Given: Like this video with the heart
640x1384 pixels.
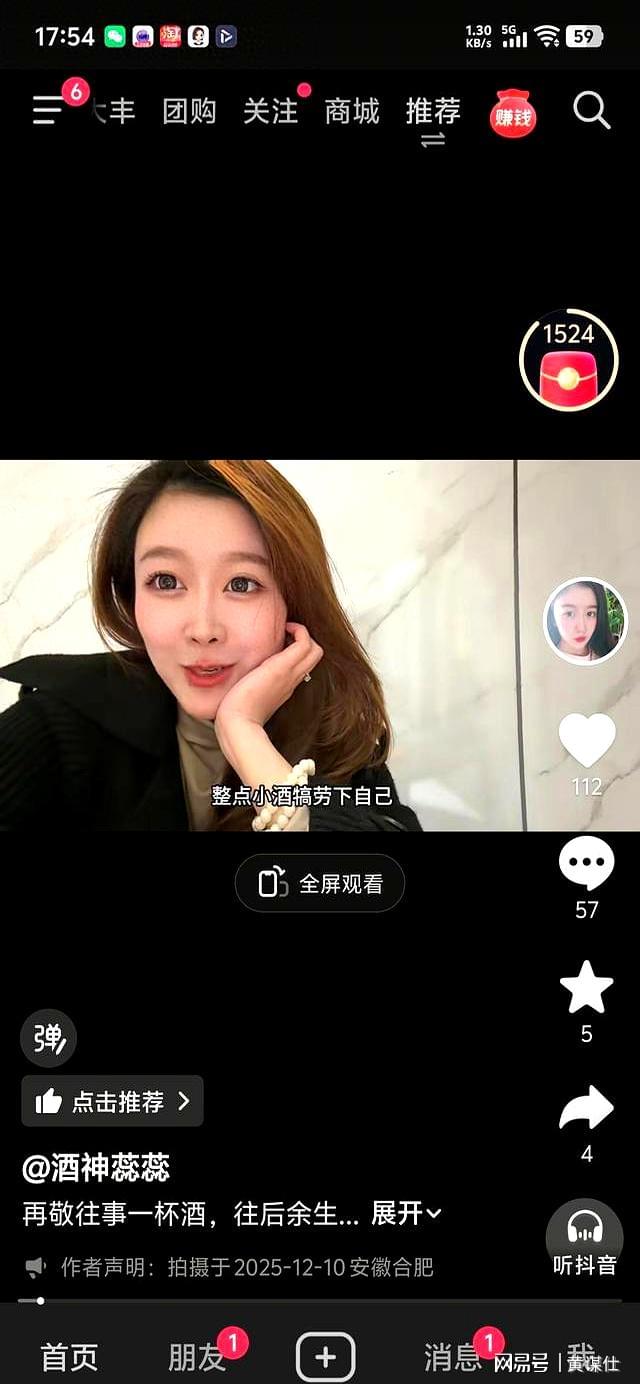Looking at the screenshot, I should pyautogui.click(x=587, y=741).
